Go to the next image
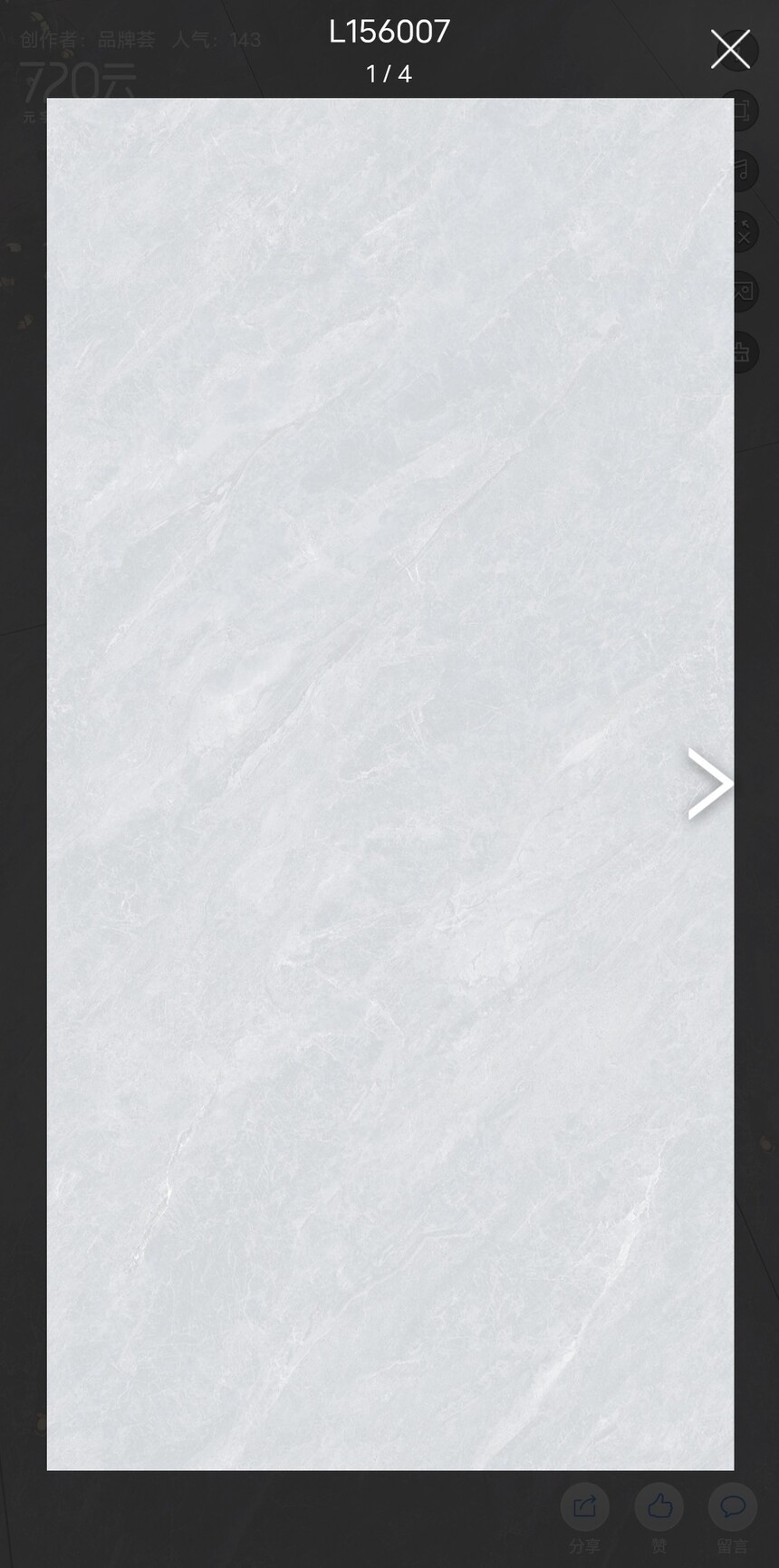This screenshot has height=1568, width=779. tap(709, 784)
